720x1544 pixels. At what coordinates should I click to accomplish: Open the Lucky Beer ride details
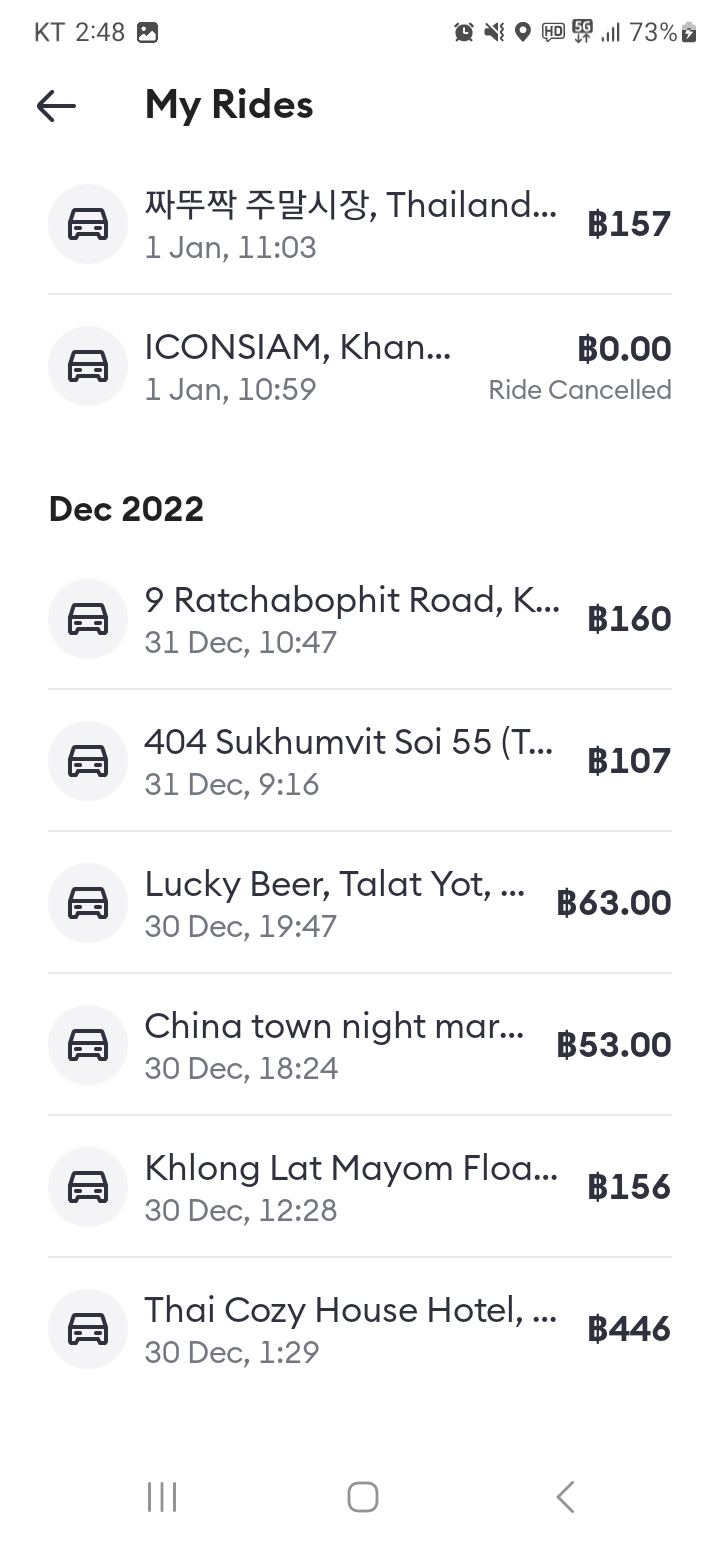click(x=360, y=903)
